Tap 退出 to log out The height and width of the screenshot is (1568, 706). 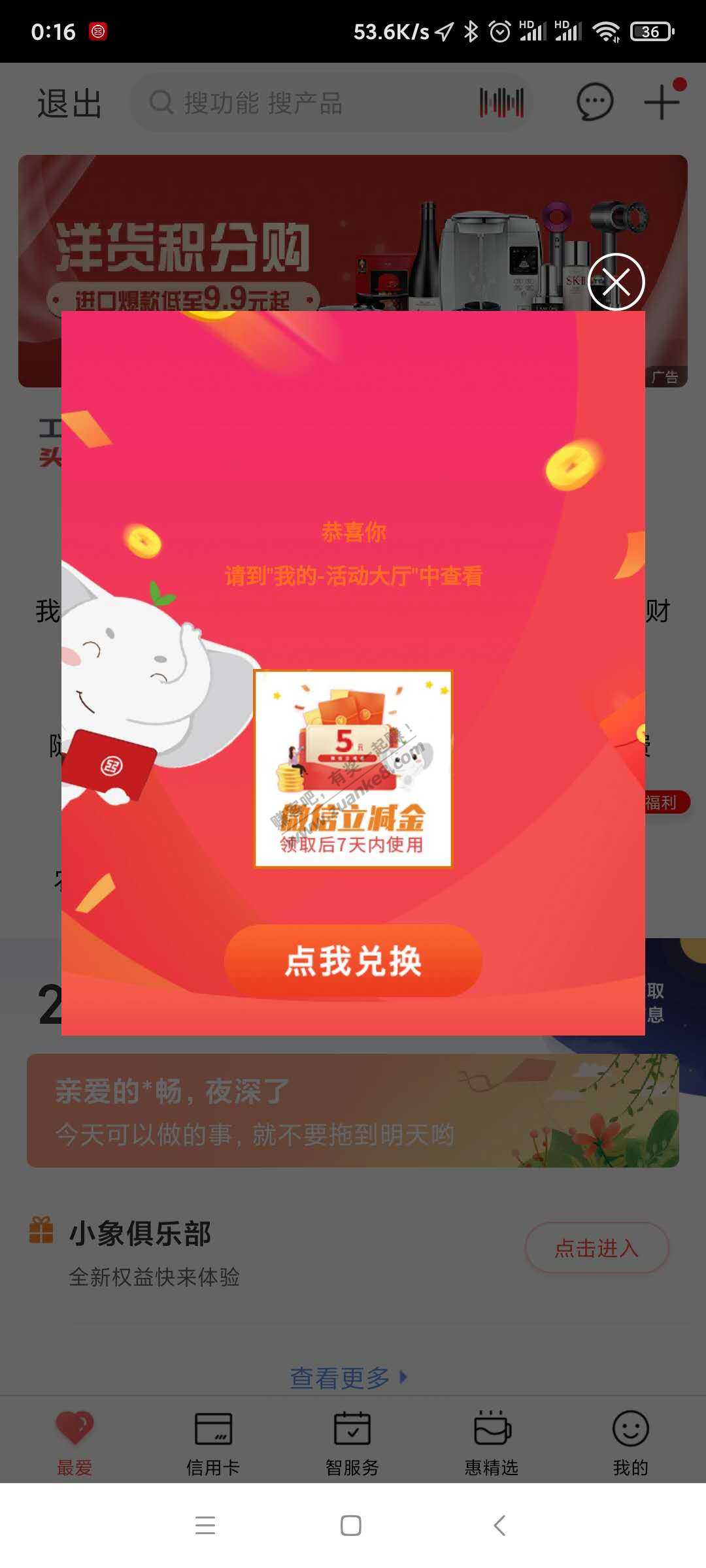(x=69, y=103)
